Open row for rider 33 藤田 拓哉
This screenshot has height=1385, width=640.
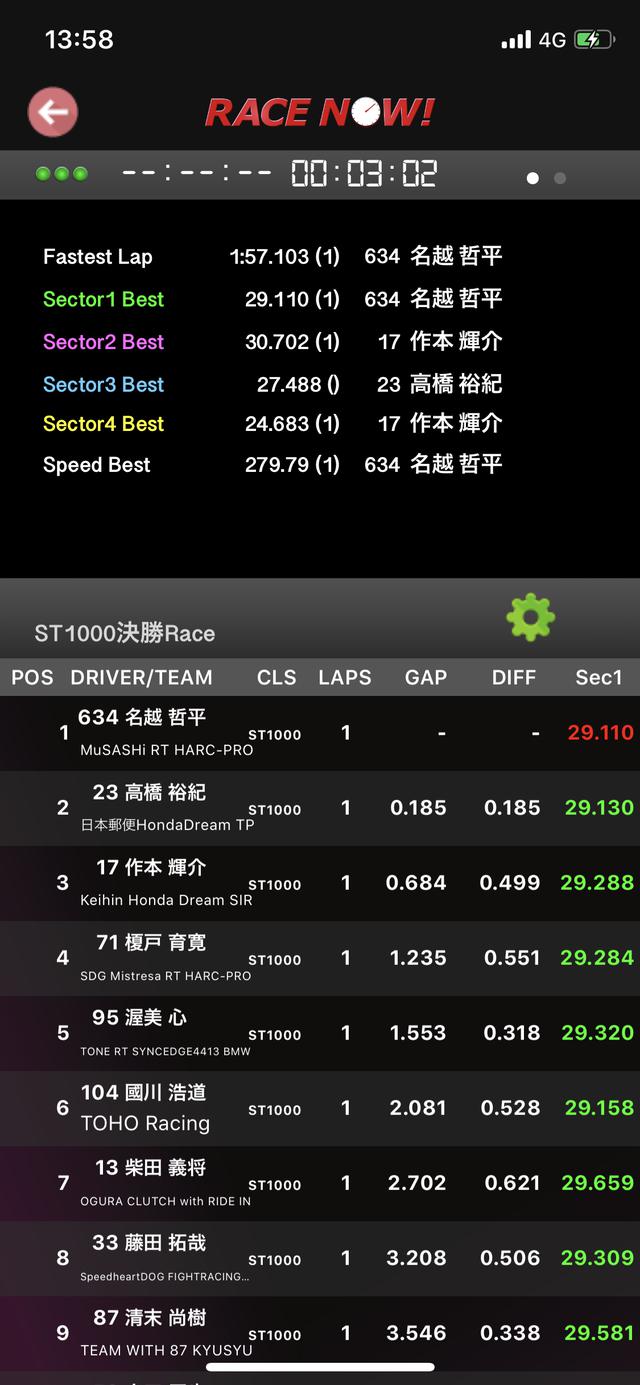pyautogui.click(x=320, y=1258)
